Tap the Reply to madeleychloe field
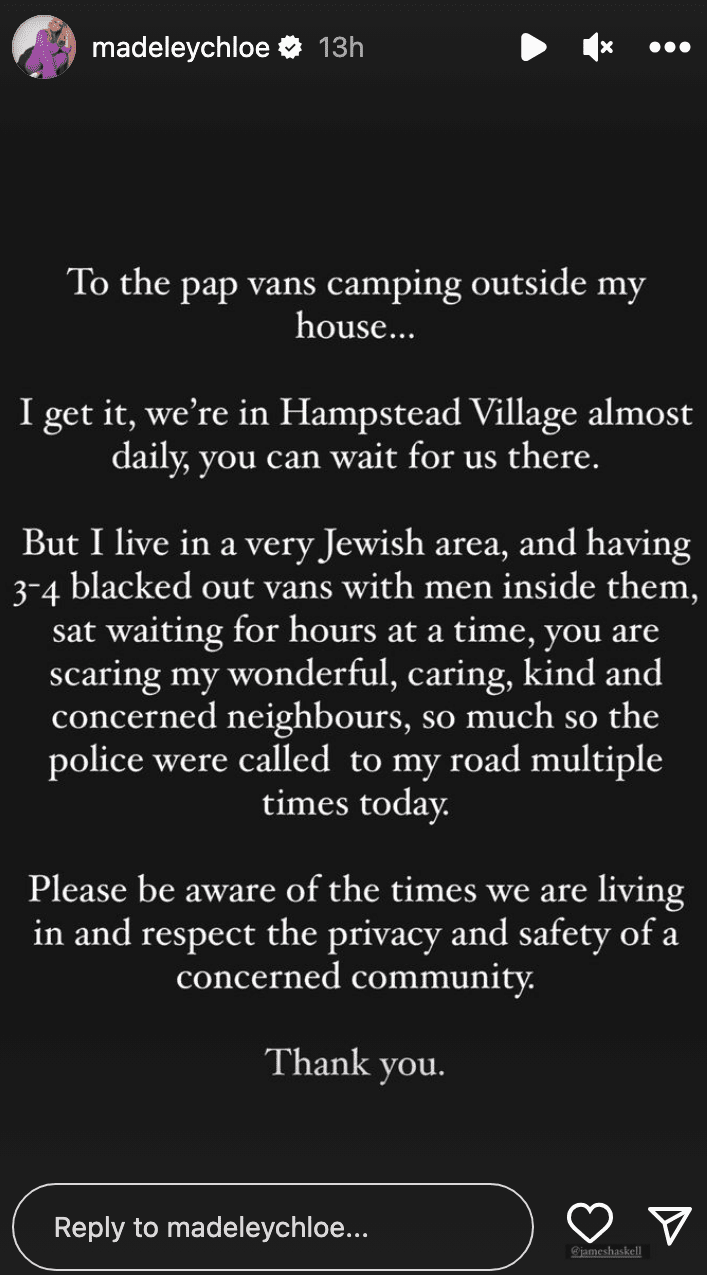The width and height of the screenshot is (707, 1275). [272, 1227]
